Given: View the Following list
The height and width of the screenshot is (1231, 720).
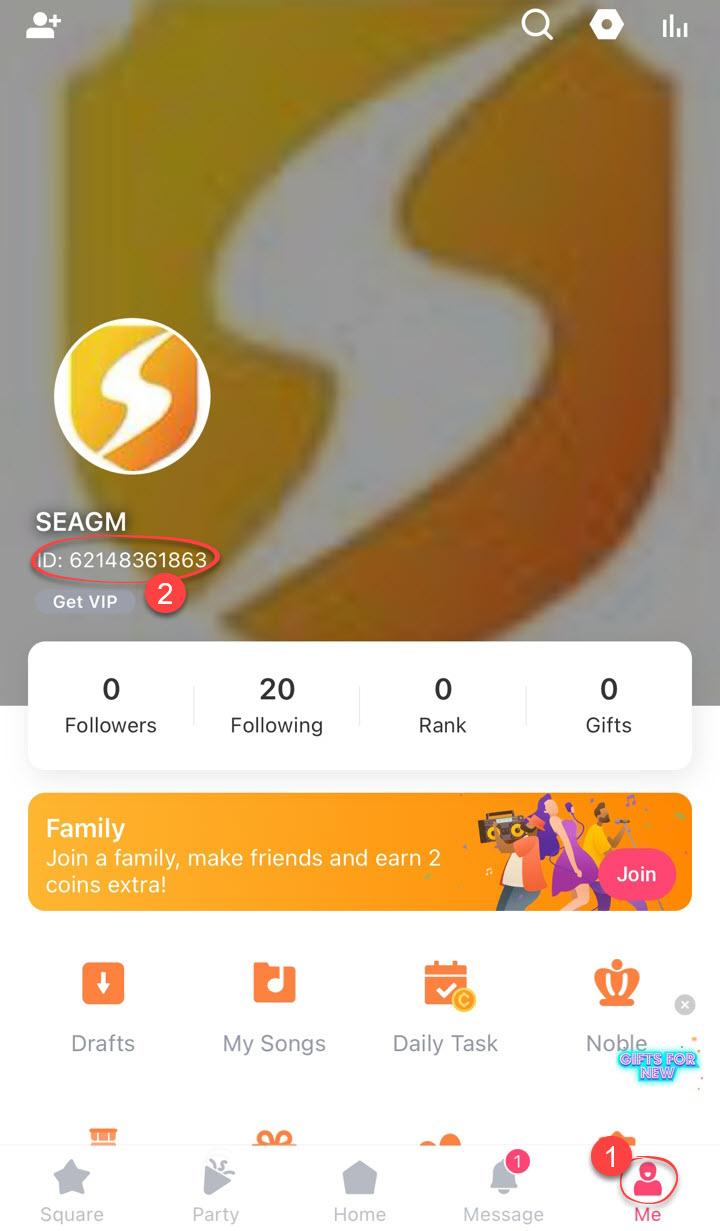Looking at the screenshot, I should click(x=277, y=706).
